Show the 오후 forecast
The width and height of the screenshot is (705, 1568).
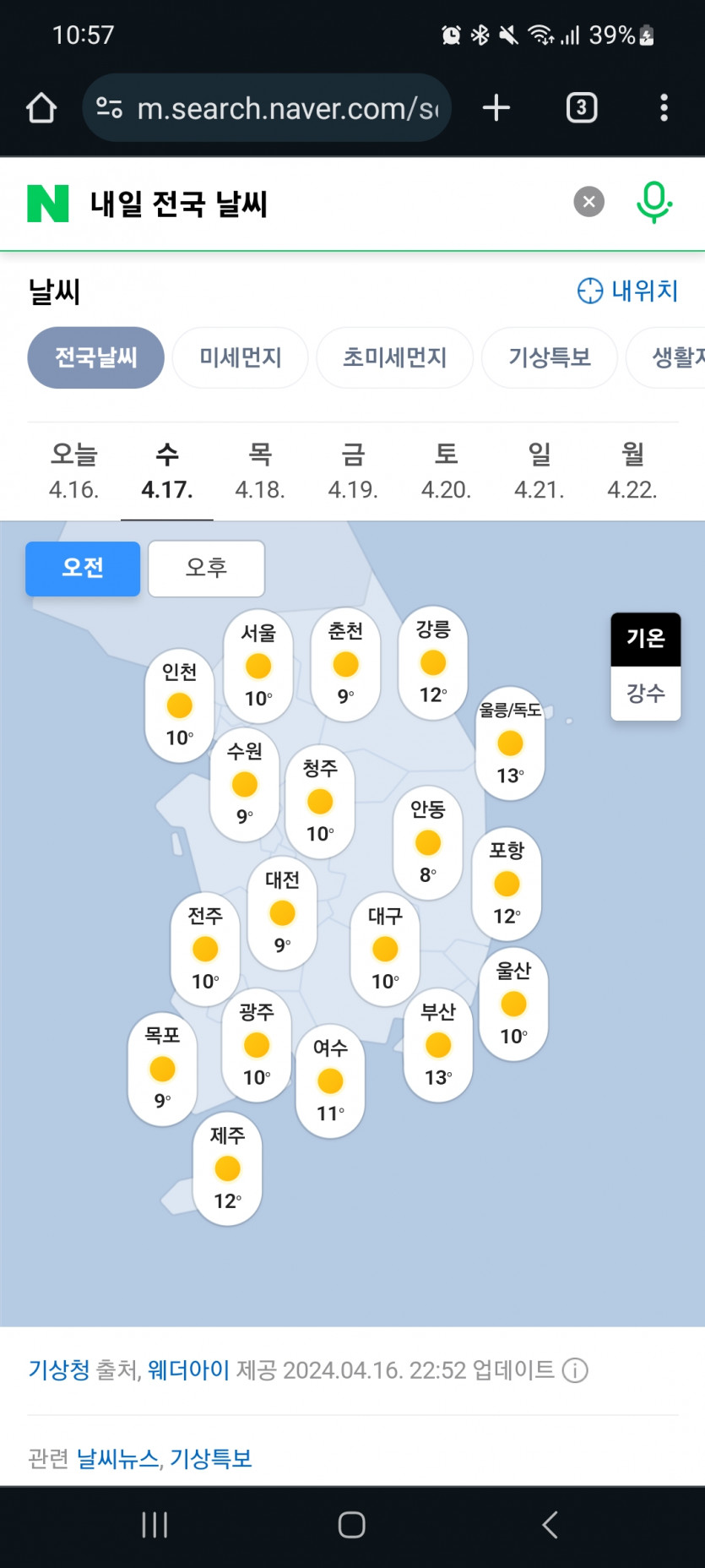[x=206, y=568]
